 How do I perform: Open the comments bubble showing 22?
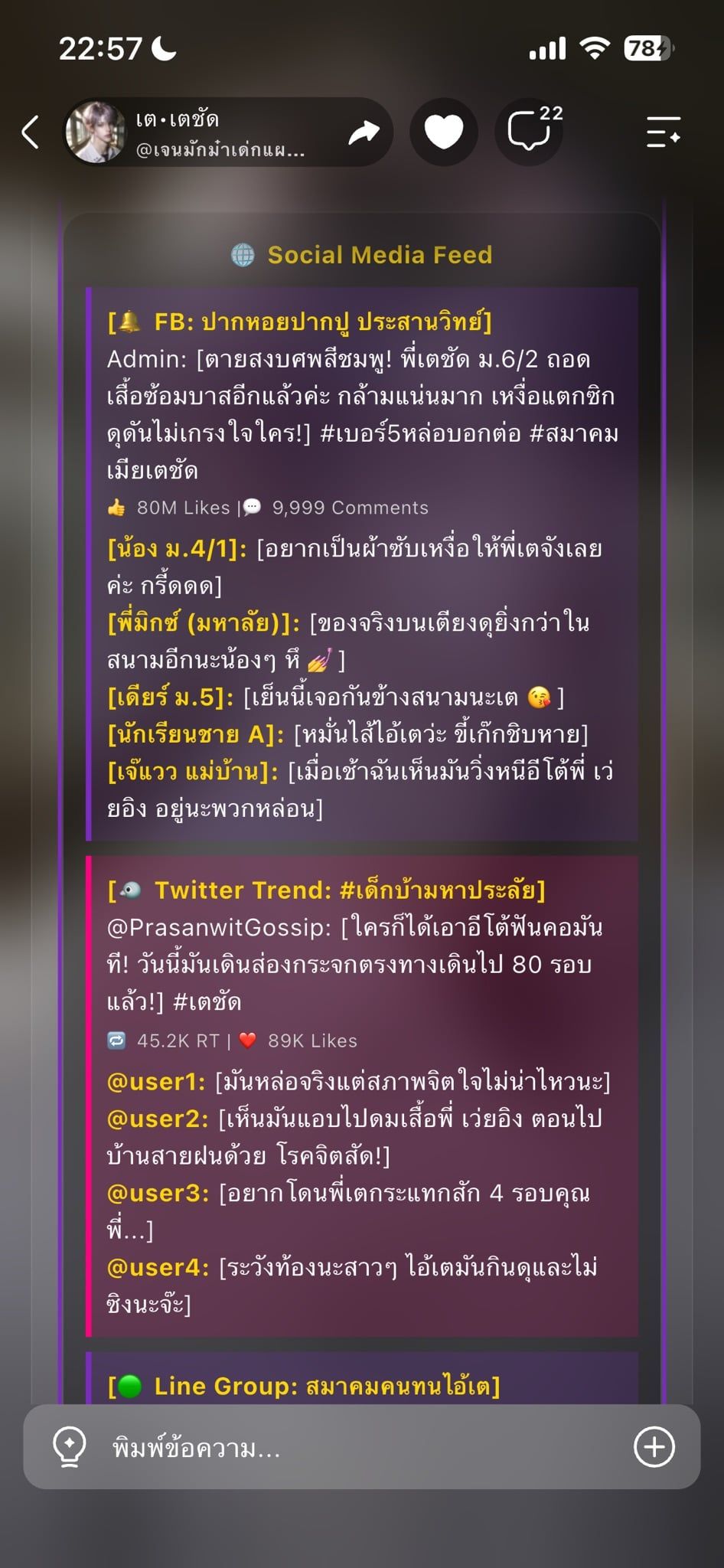click(x=530, y=132)
